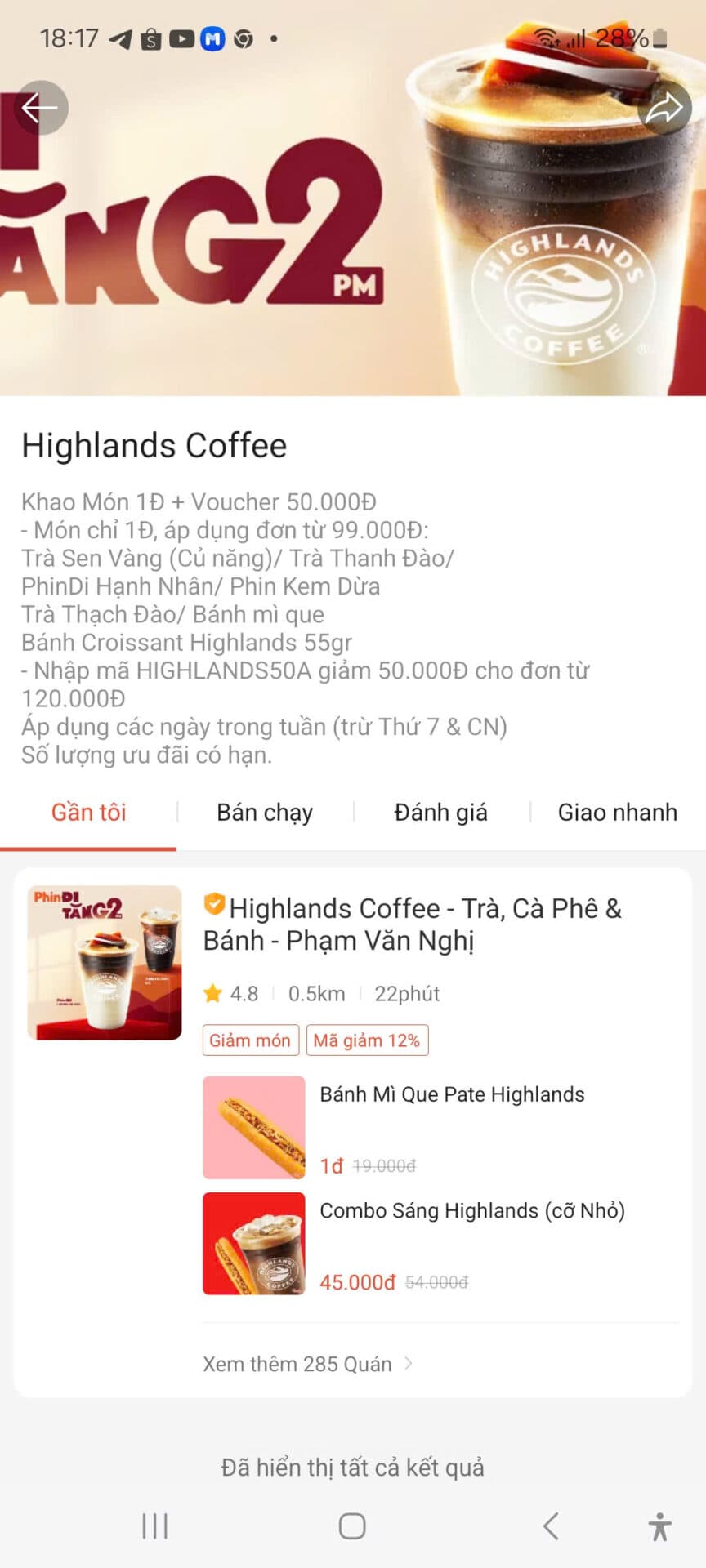Tap the accessibility icon in the navigation bar
706x1568 pixels.
(x=661, y=1526)
